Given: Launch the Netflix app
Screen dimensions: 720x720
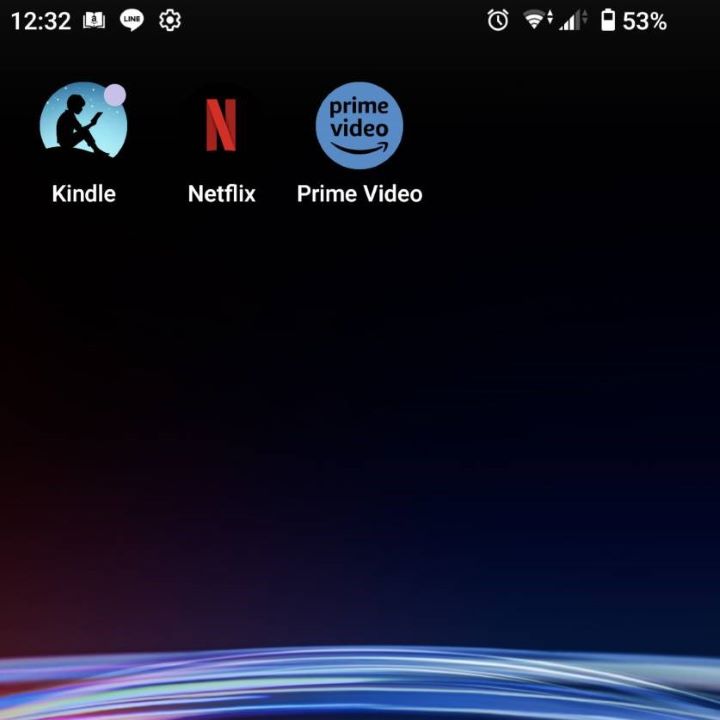Looking at the screenshot, I should pyautogui.click(x=221, y=126).
